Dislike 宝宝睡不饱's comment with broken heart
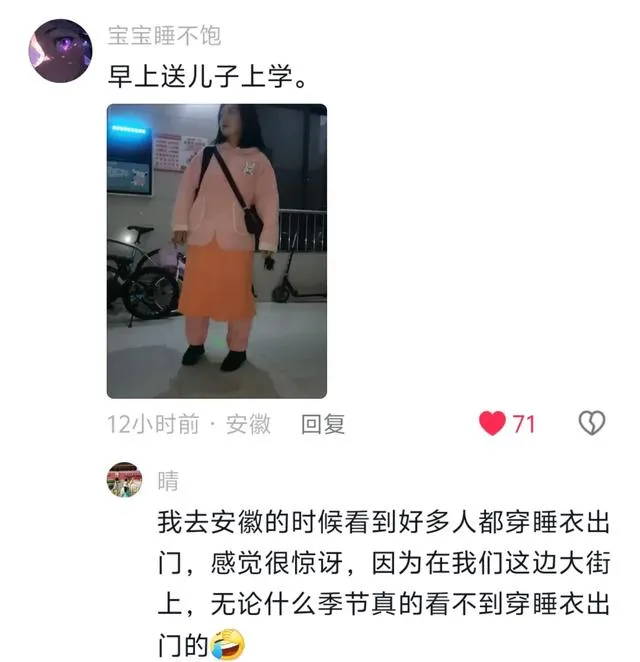Image resolution: width=640 pixels, height=662 pixels. click(x=592, y=424)
